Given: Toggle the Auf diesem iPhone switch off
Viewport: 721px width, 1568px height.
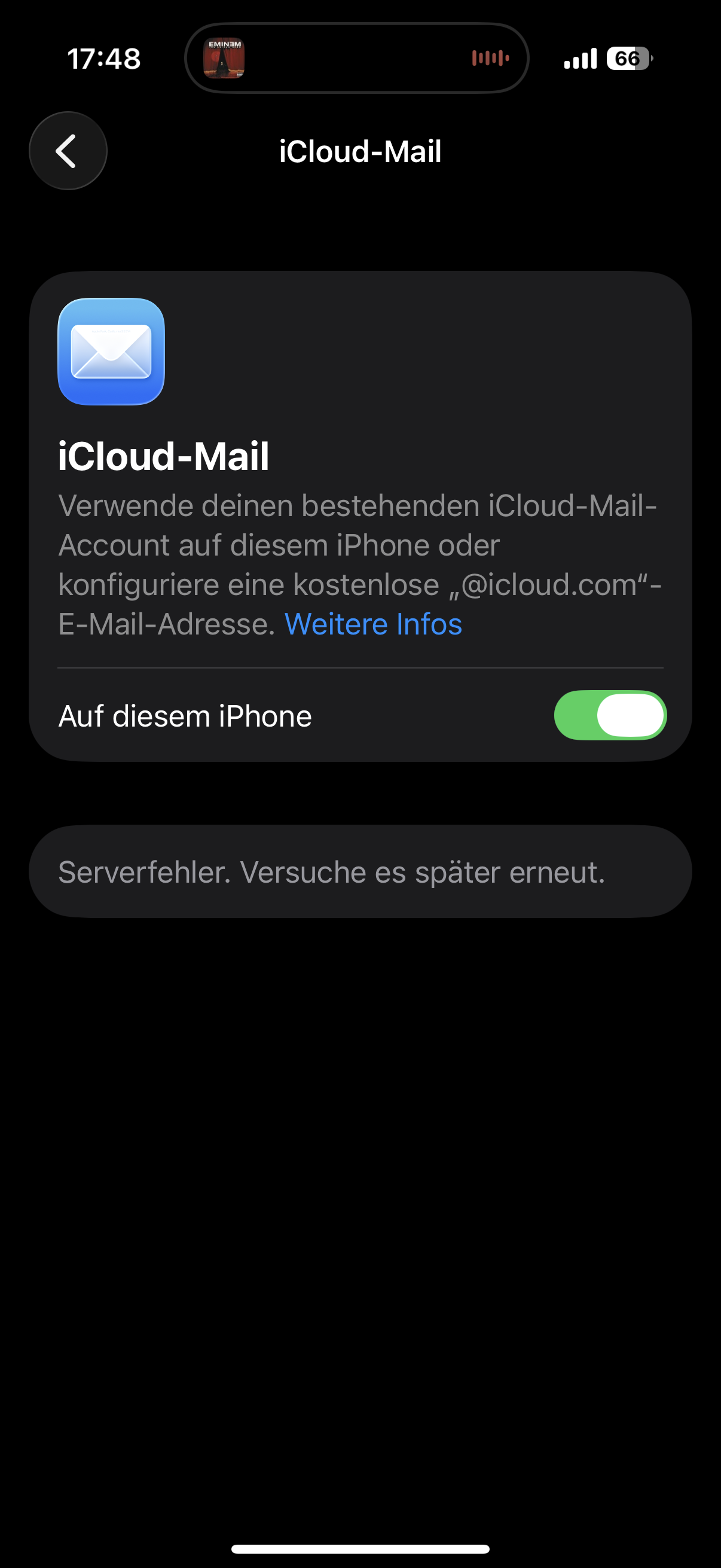Looking at the screenshot, I should pos(610,715).
